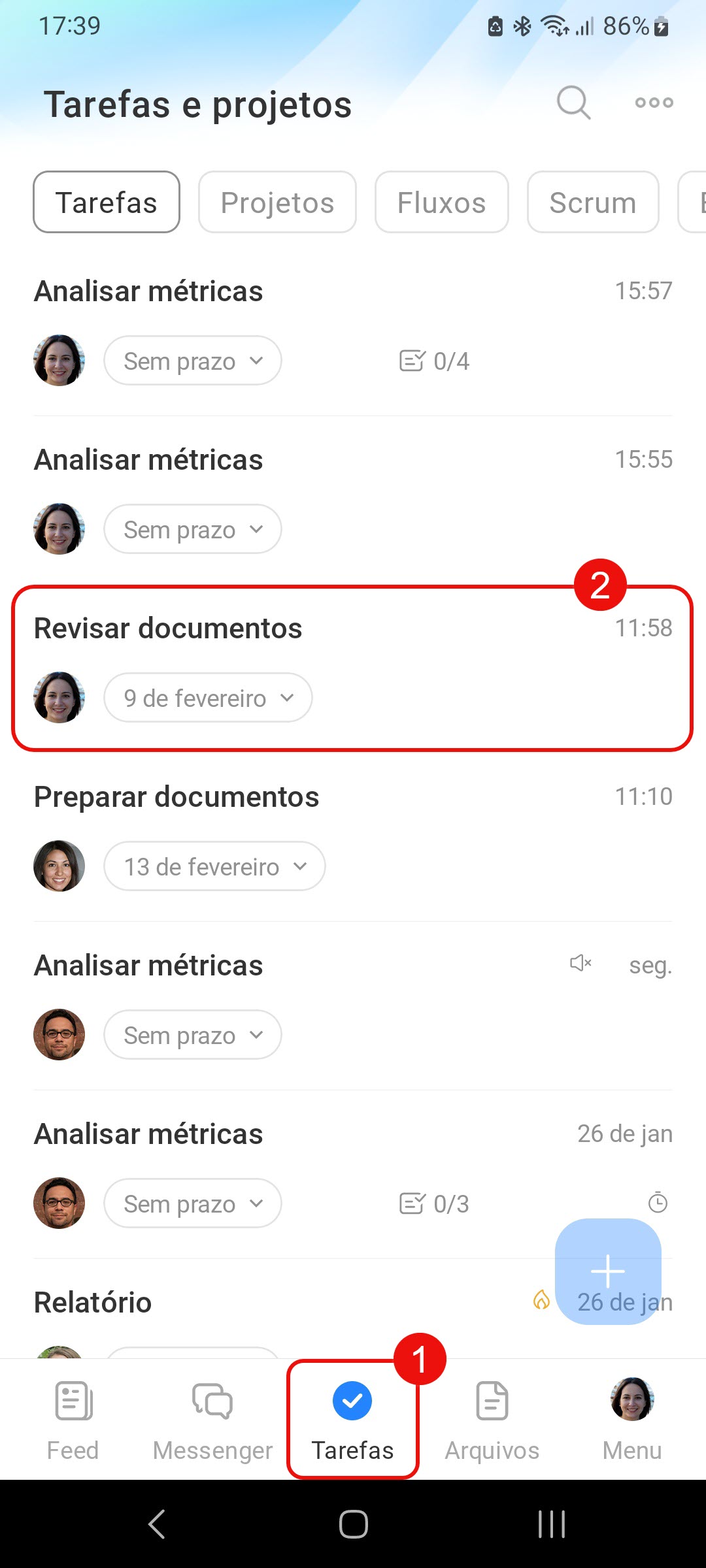Expand the 13 de fevereiro deadline dropdown
The image size is (706, 1568).
tap(214, 866)
